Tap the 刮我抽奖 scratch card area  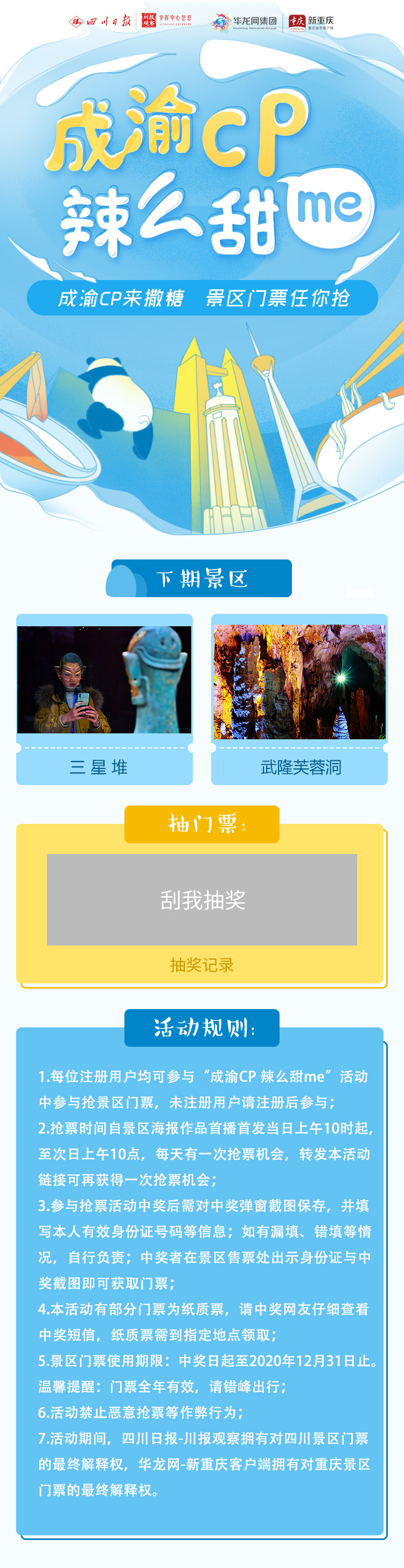[x=201, y=899]
